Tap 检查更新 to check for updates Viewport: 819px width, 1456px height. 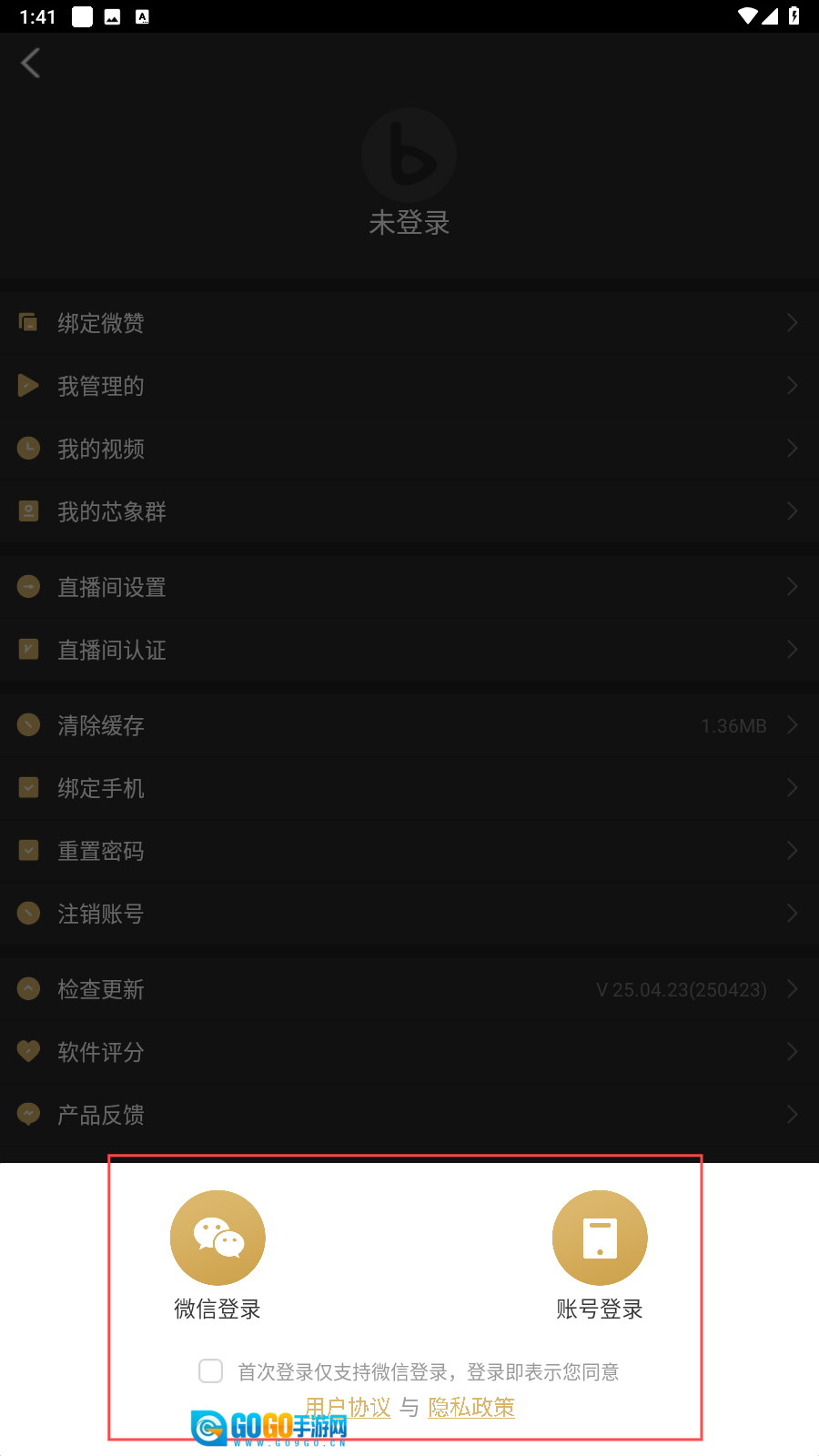(409, 989)
